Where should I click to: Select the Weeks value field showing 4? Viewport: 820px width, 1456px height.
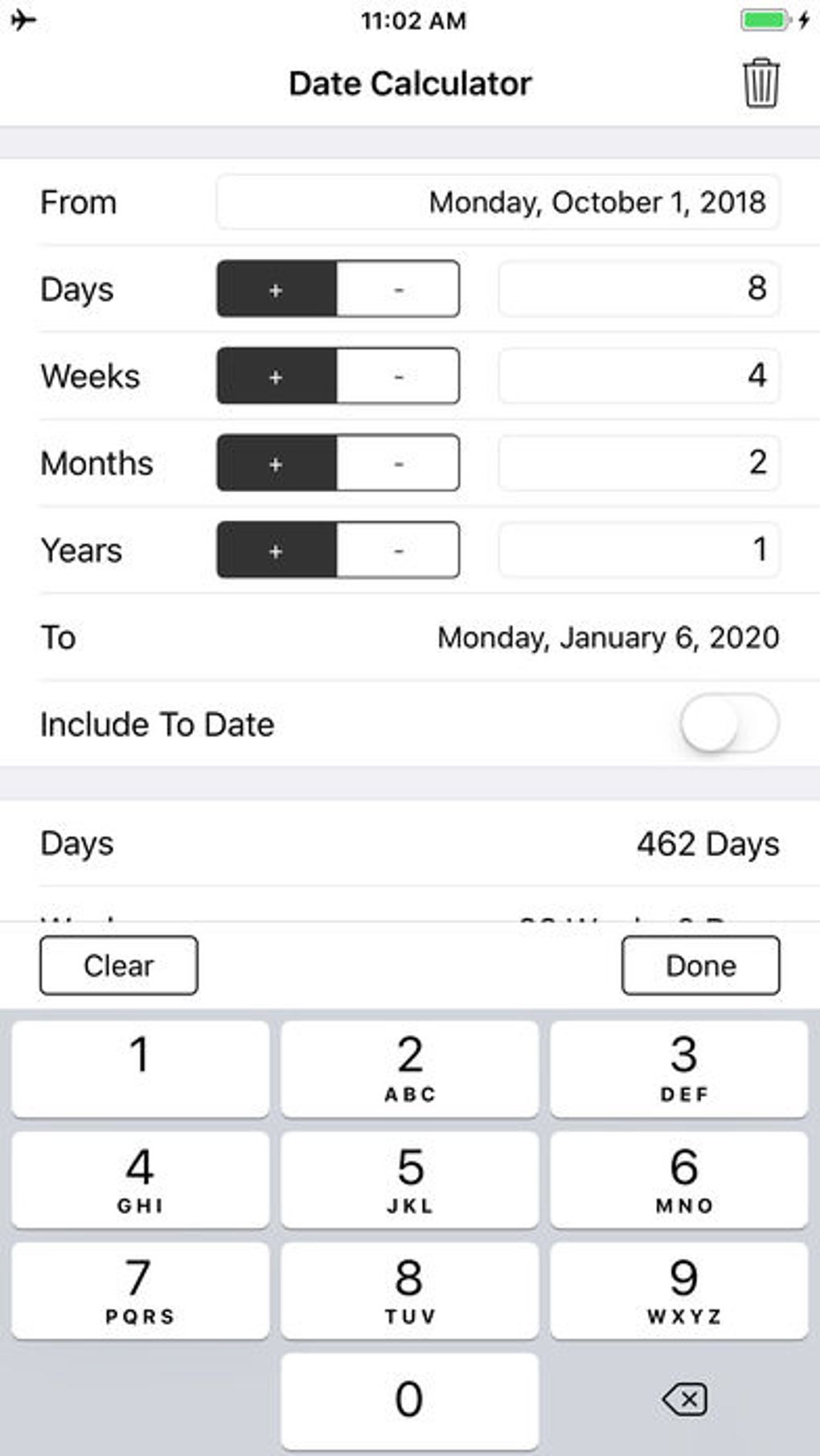coord(639,375)
